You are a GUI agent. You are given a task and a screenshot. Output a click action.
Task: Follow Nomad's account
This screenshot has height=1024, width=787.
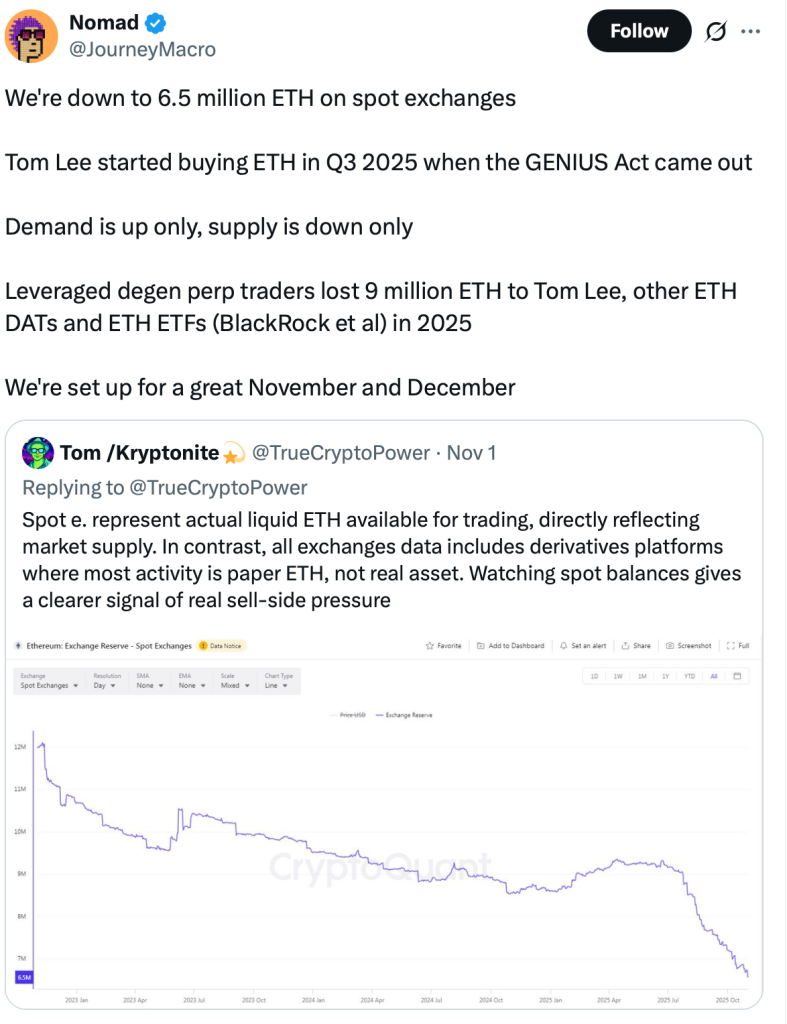coord(638,31)
